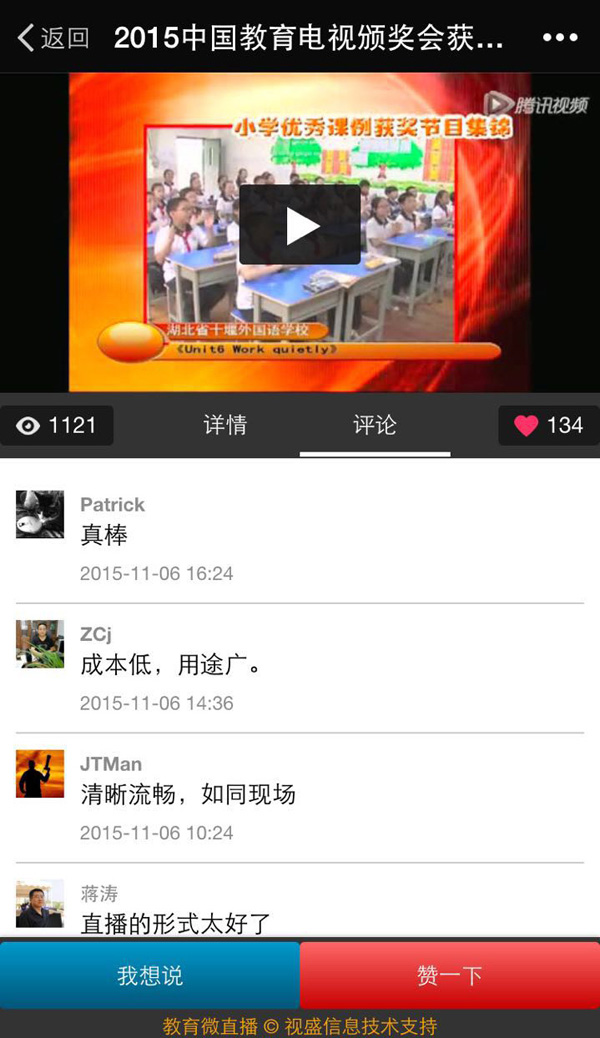Open the three-dot overflow menu
This screenshot has width=600, height=1038.
tap(560, 38)
